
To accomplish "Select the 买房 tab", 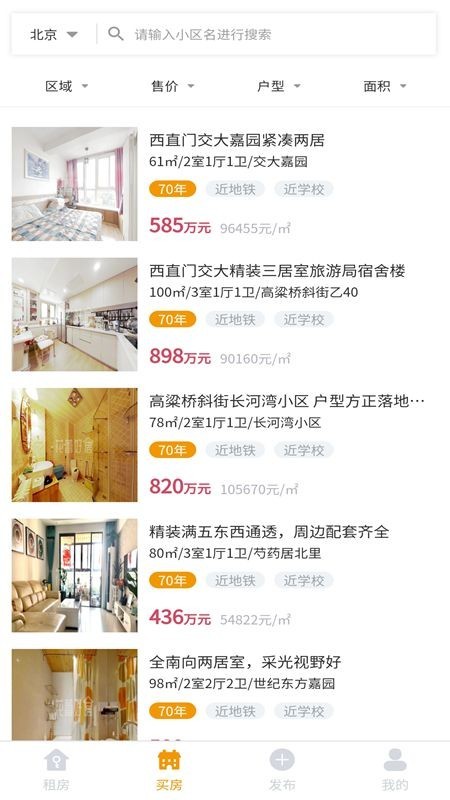I will click(x=169, y=770).
